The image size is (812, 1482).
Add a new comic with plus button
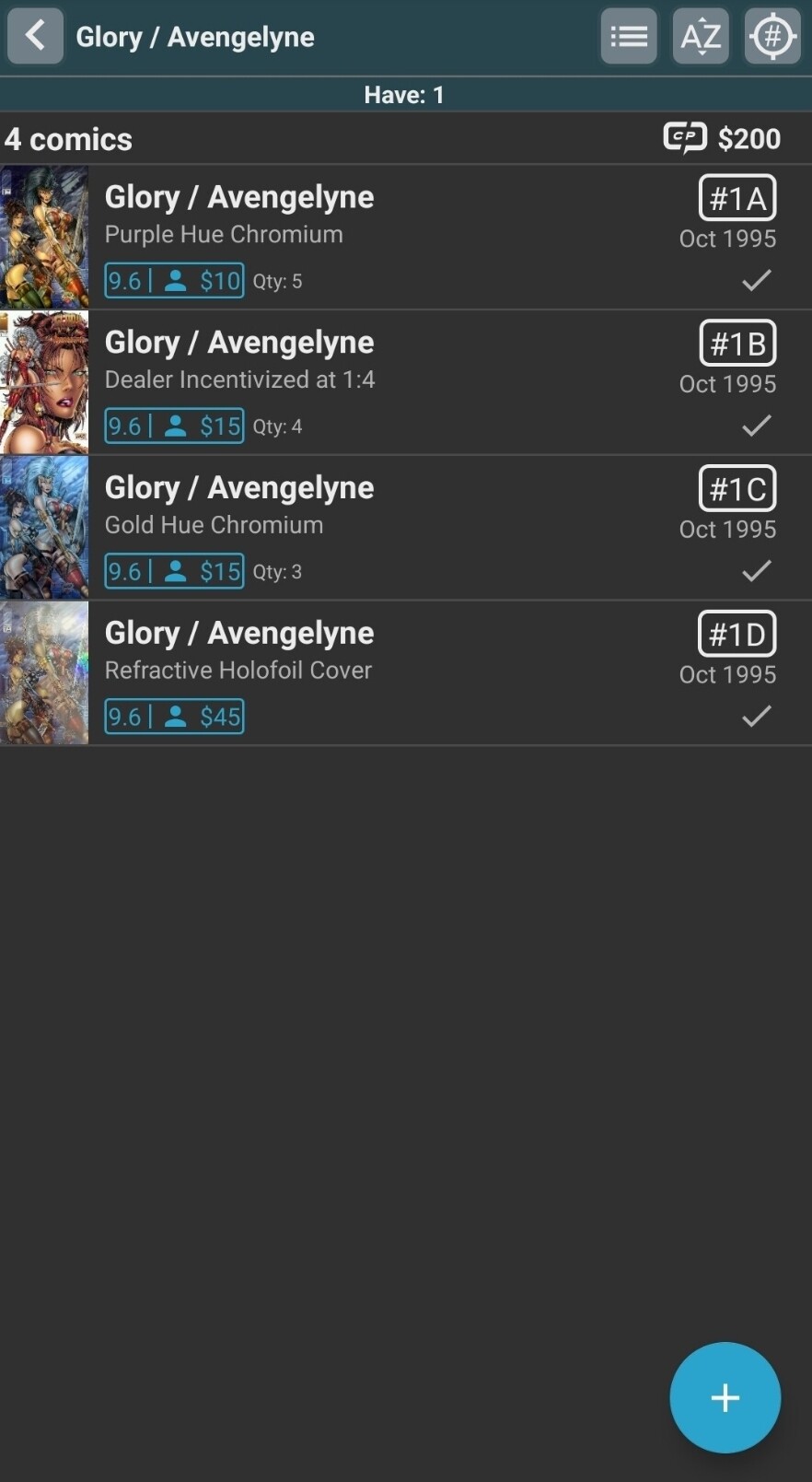725,1397
